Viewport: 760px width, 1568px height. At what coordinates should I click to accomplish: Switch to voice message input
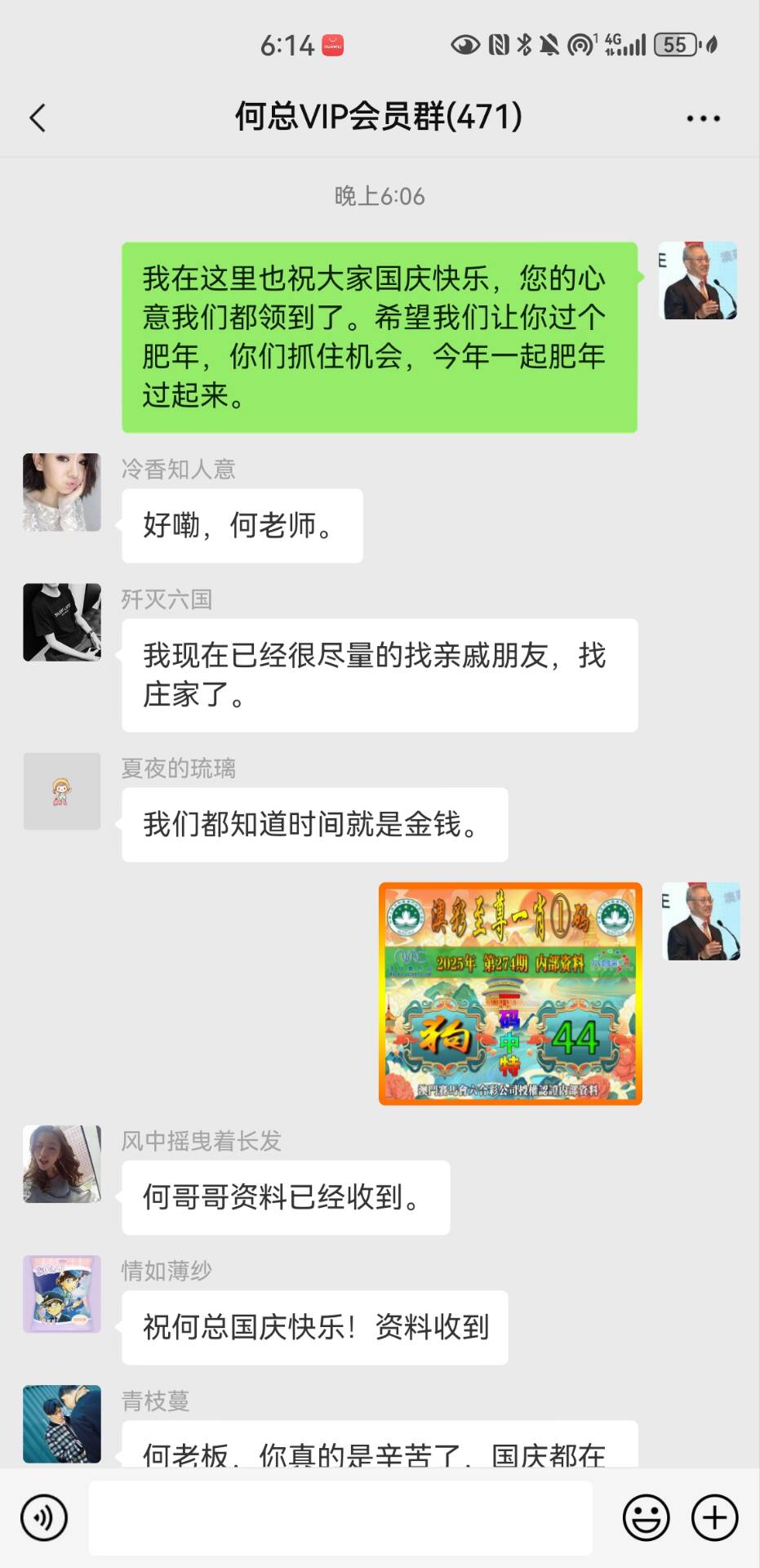point(44,1517)
